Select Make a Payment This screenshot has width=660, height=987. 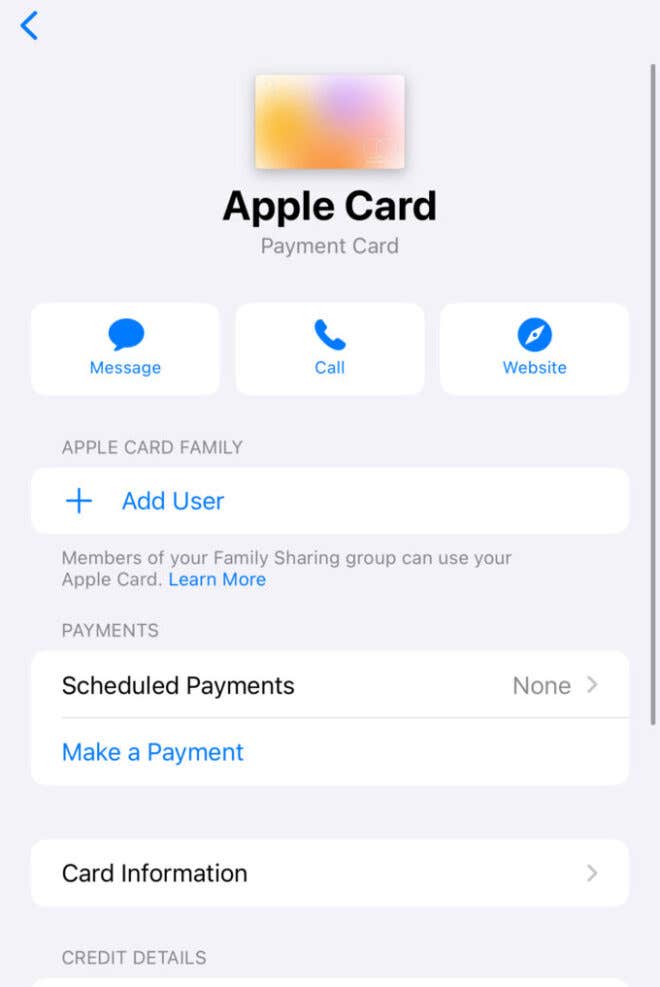point(153,752)
